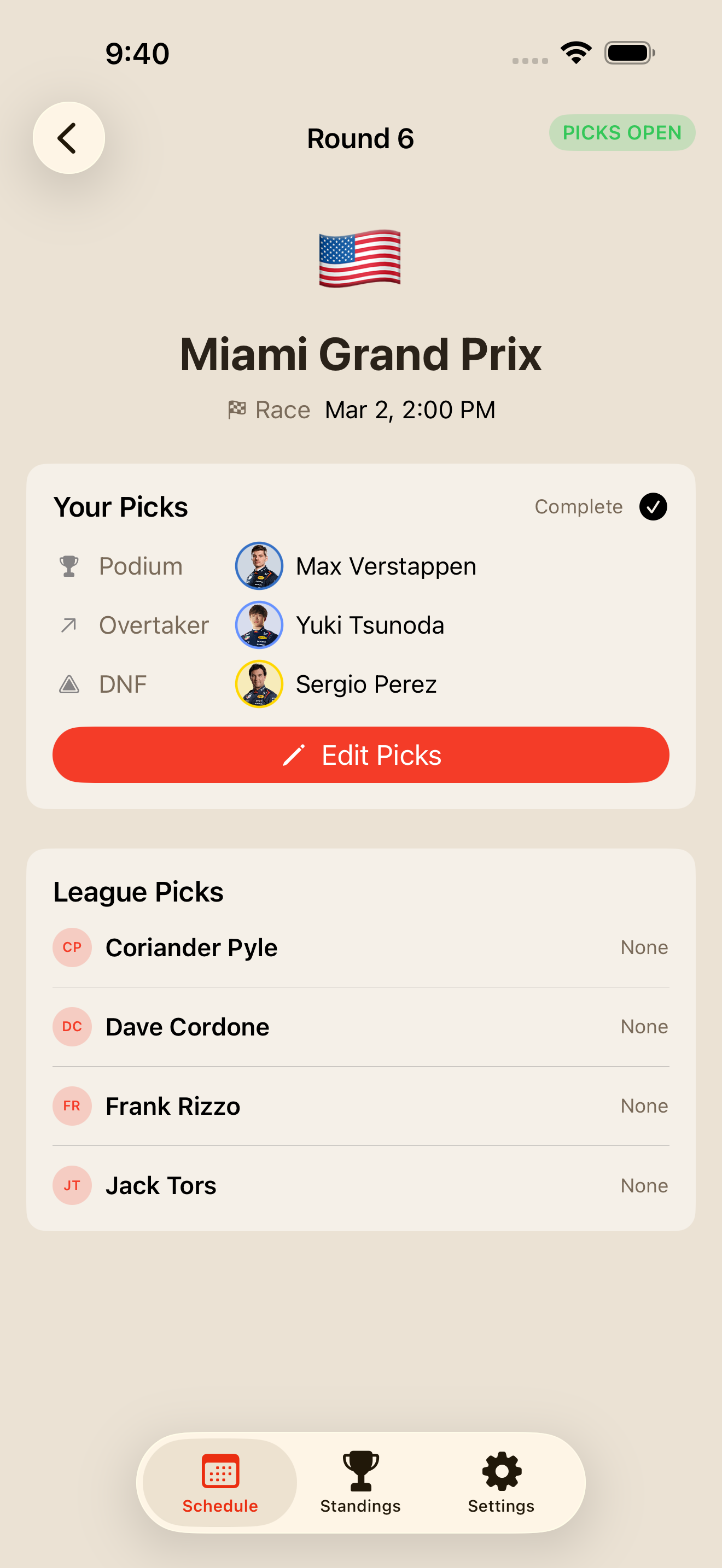Tap the PICKS OPEN status badge
The width and height of the screenshot is (722, 1568).
(621, 133)
